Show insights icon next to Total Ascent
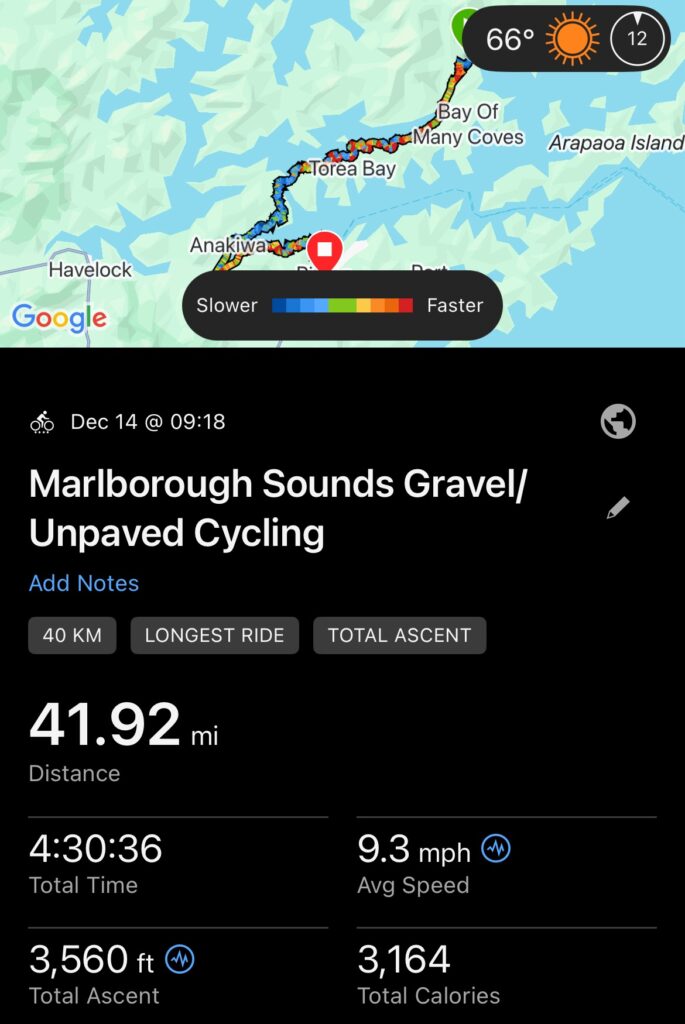Viewport: 685px width, 1024px height. (x=180, y=960)
